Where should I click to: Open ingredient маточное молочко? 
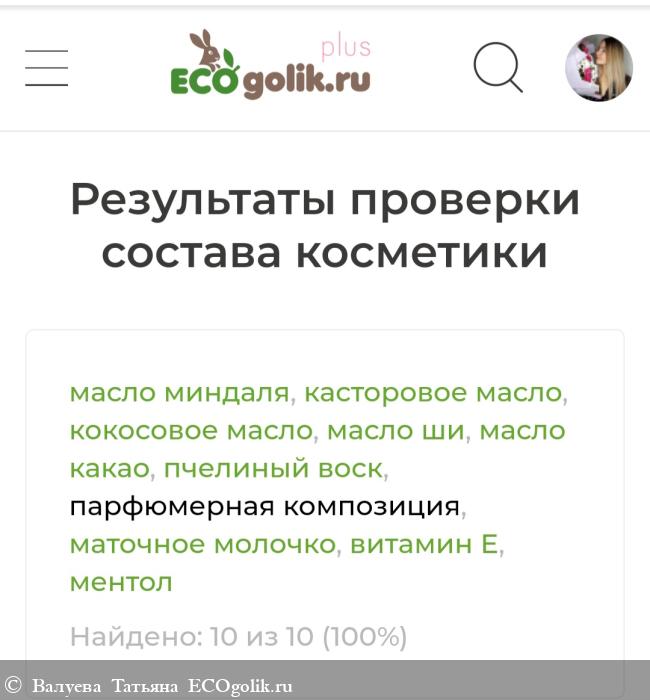(x=202, y=544)
